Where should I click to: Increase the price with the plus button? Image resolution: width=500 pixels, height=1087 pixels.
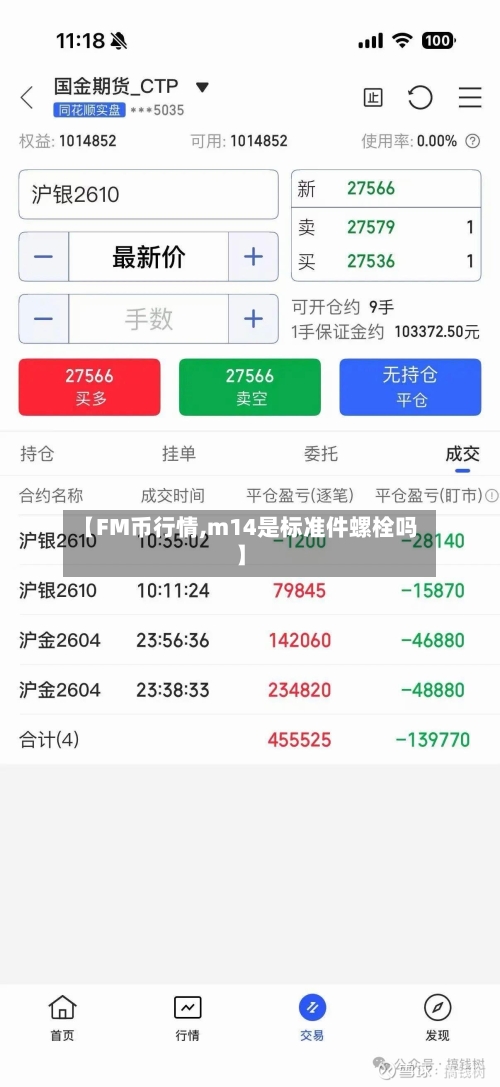click(x=253, y=256)
